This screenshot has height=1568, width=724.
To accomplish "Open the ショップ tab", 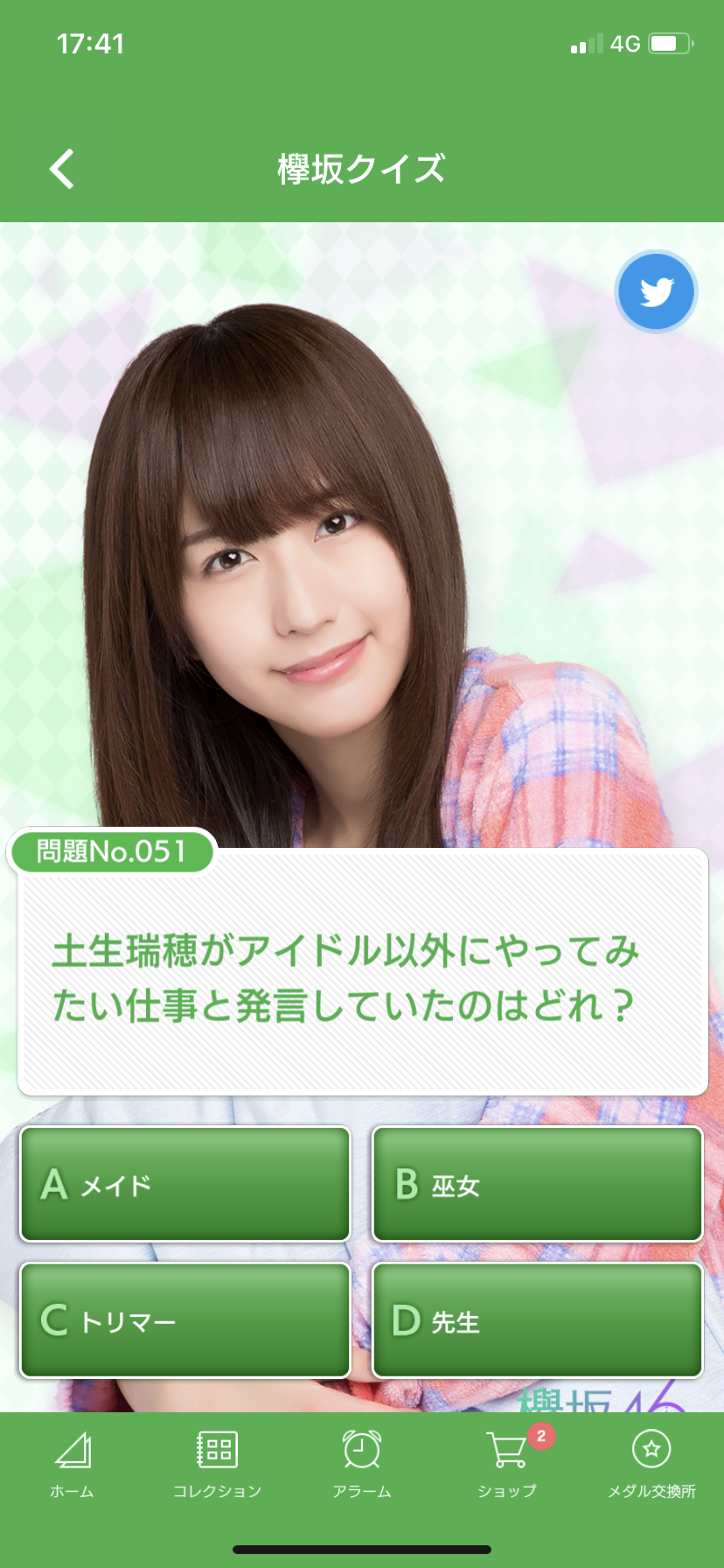I will (x=507, y=1465).
